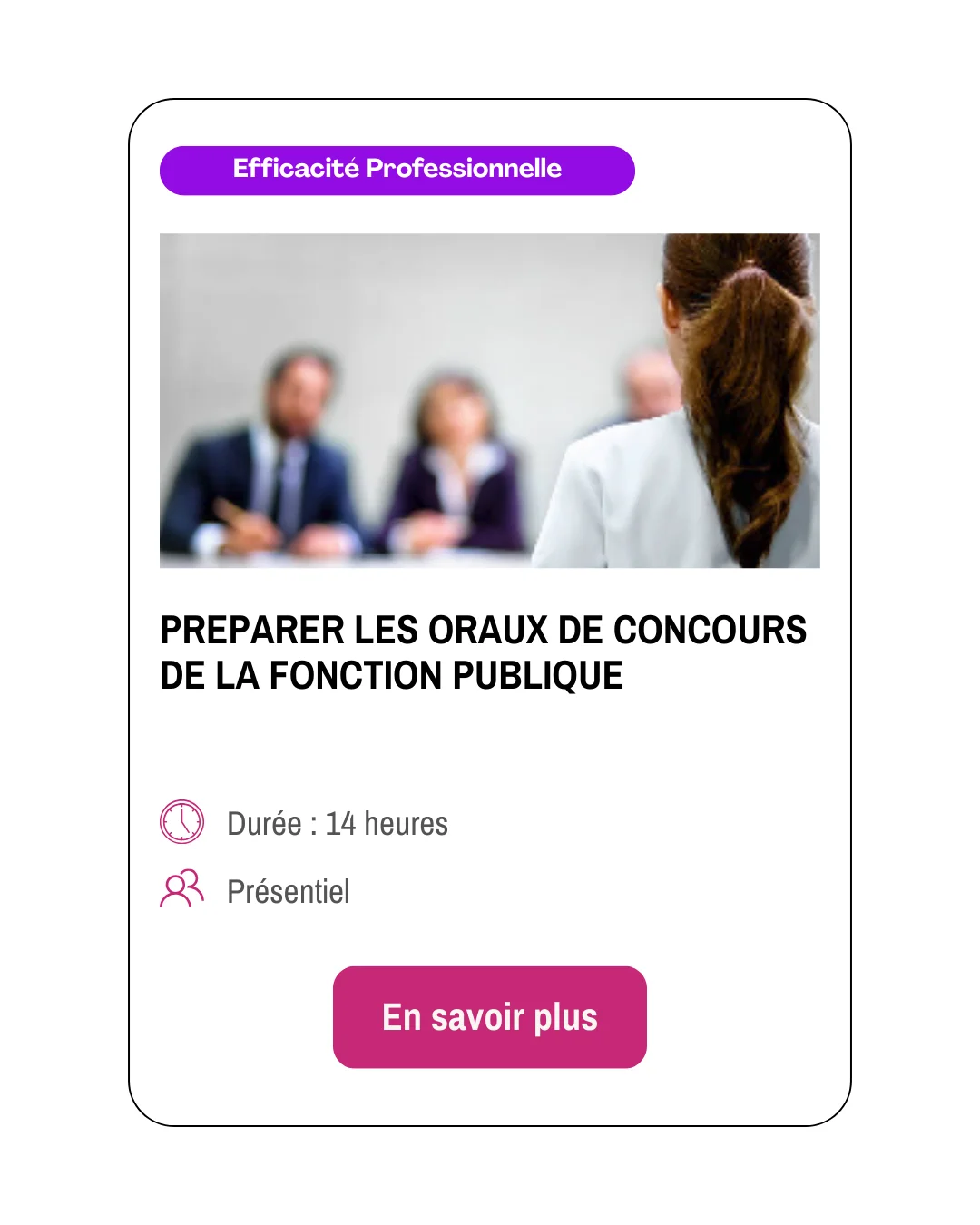Screen dimensions: 980x1225
Task: Click PREPARER LES ORAUX heading
Action: click(x=483, y=629)
